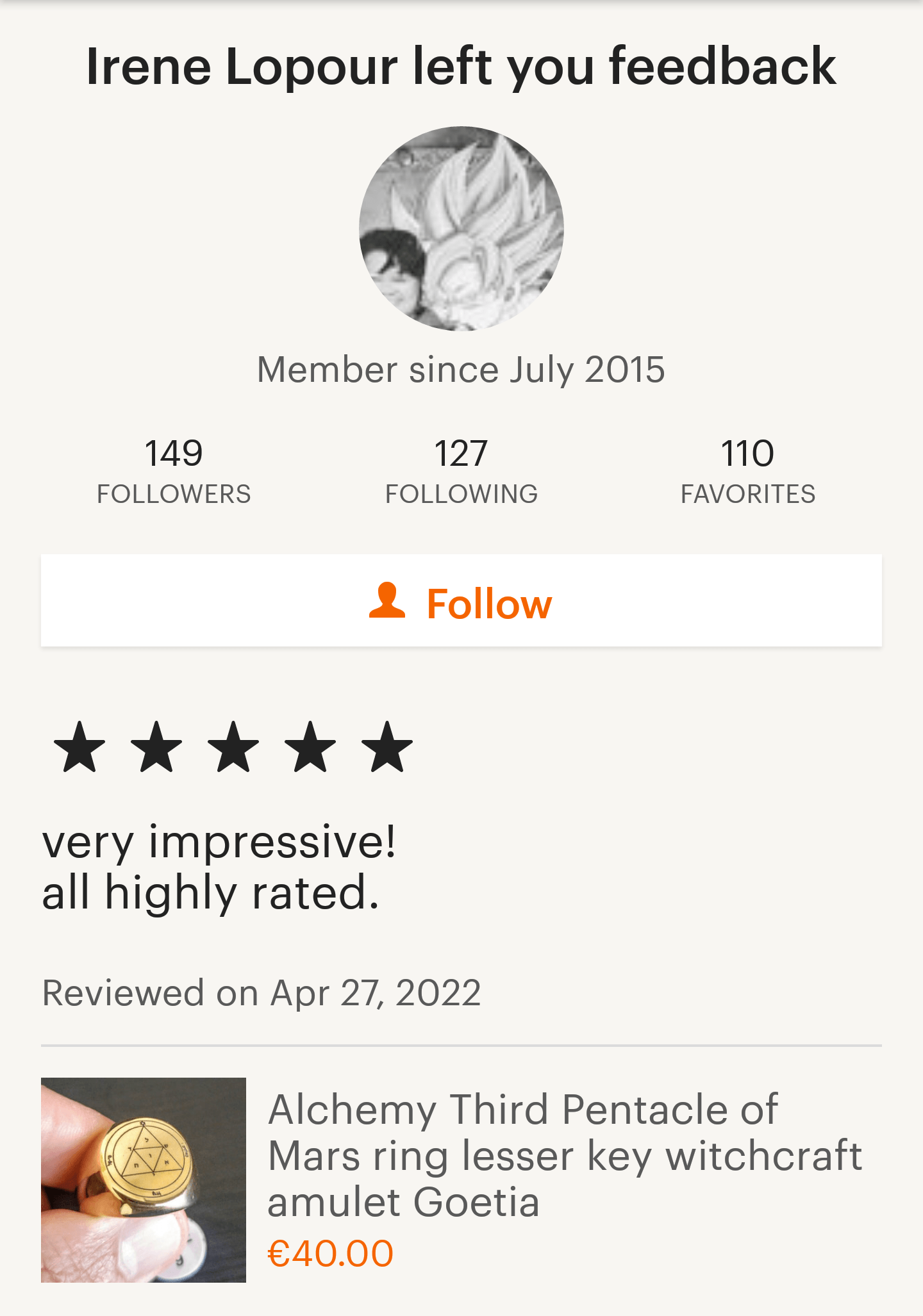Viewport: 923px width, 1316px height.
Task: View the 149 followers list
Action: pyautogui.click(x=174, y=472)
